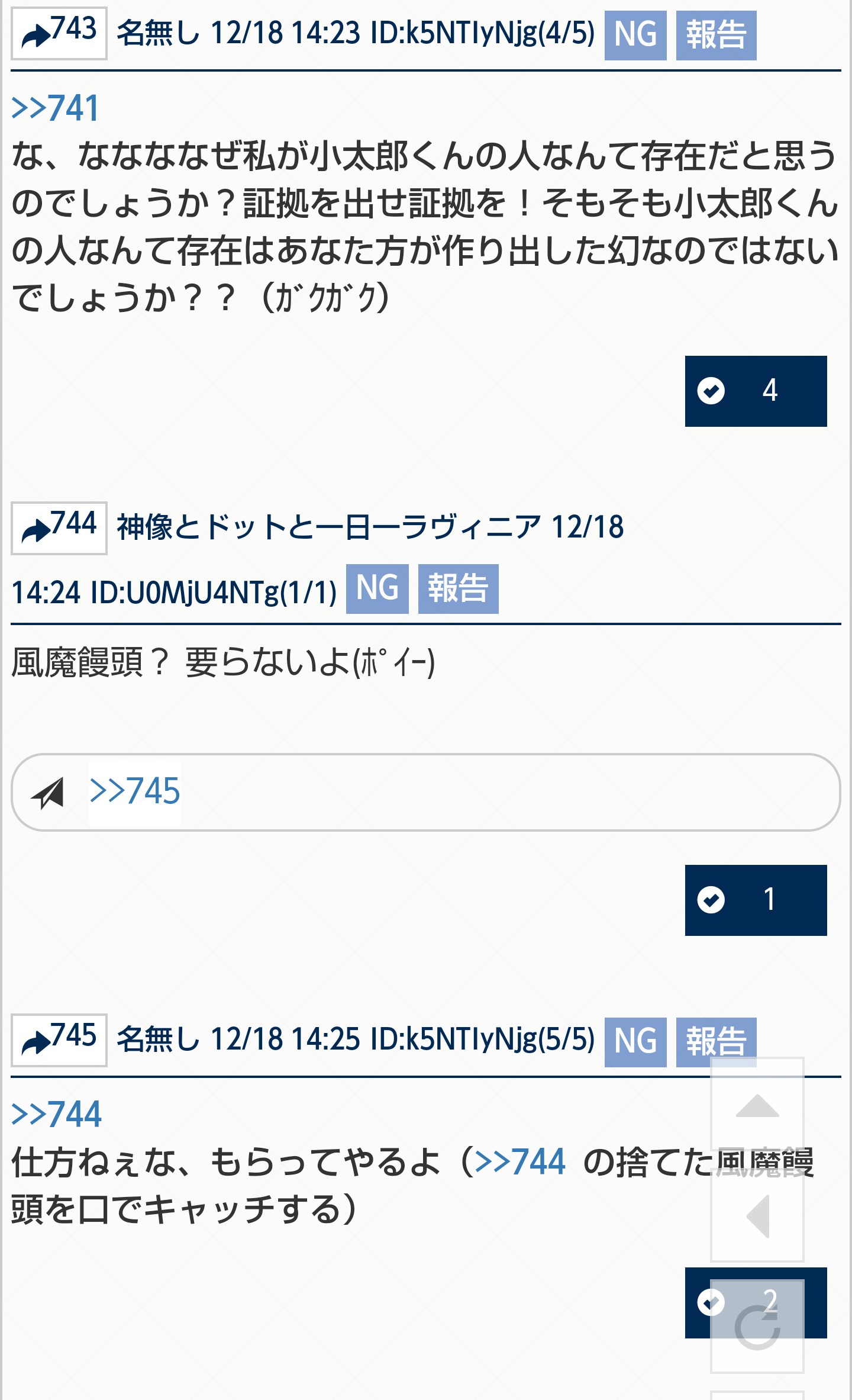Jump to the top with the up arrow
This screenshot has height=1400, width=852.
[757, 1106]
